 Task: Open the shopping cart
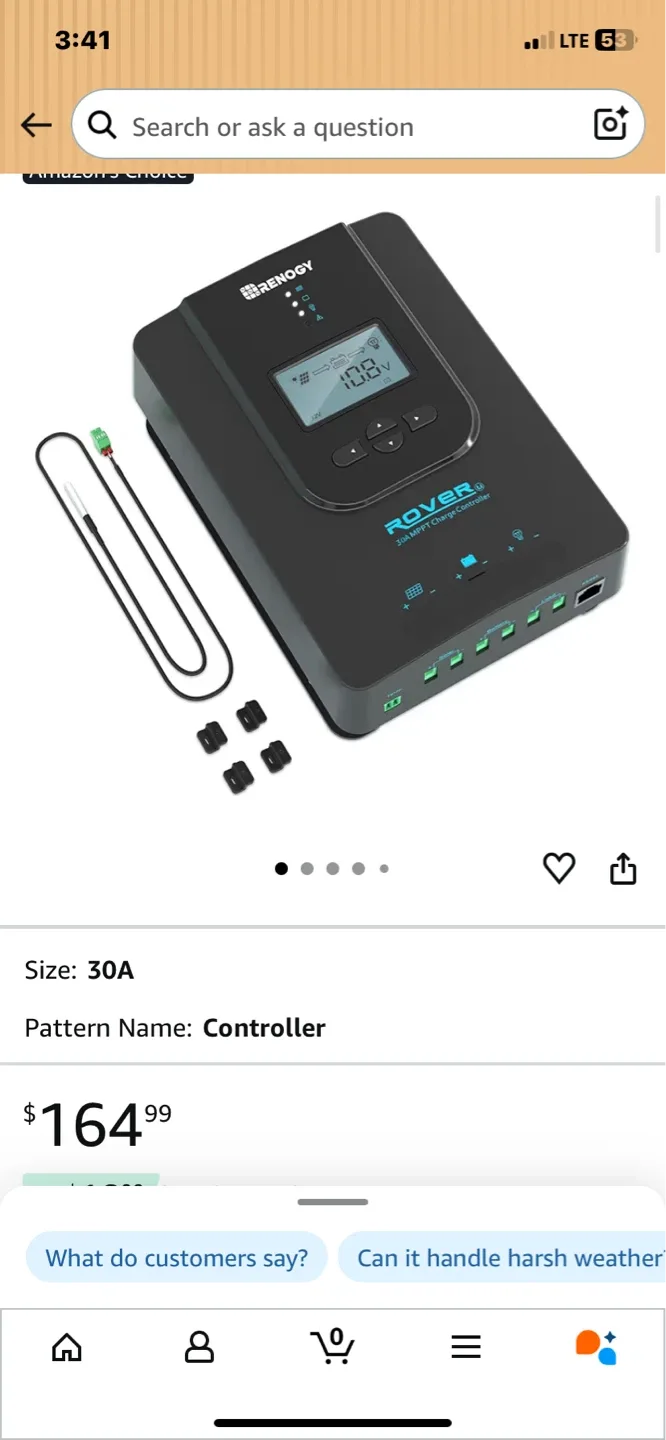click(332, 1346)
